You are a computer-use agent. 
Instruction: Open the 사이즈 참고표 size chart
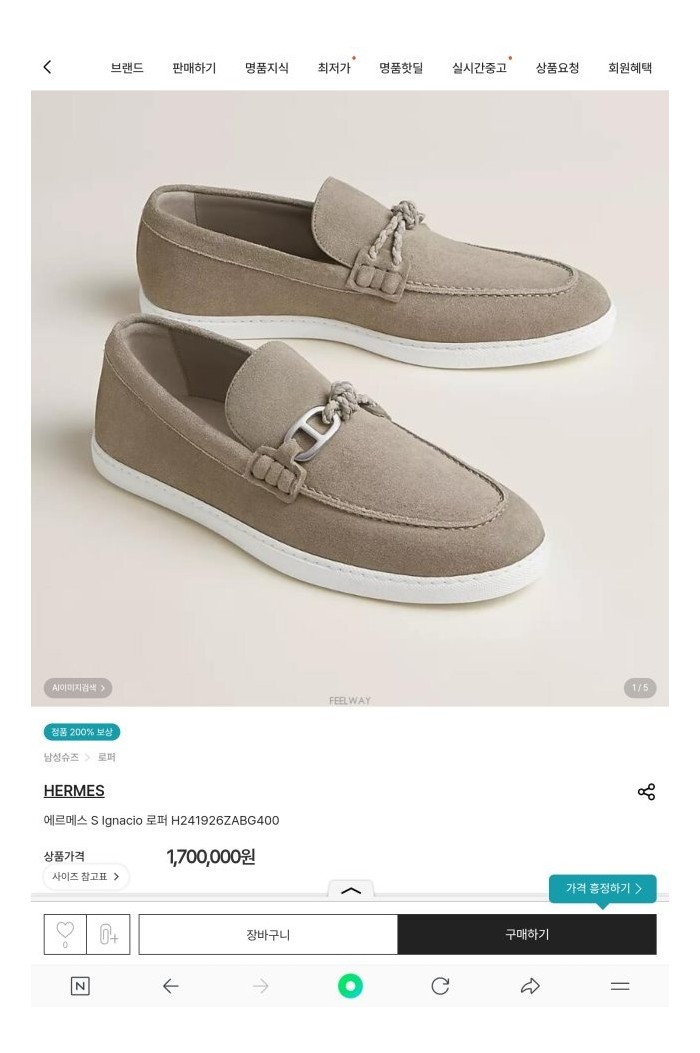click(86, 877)
